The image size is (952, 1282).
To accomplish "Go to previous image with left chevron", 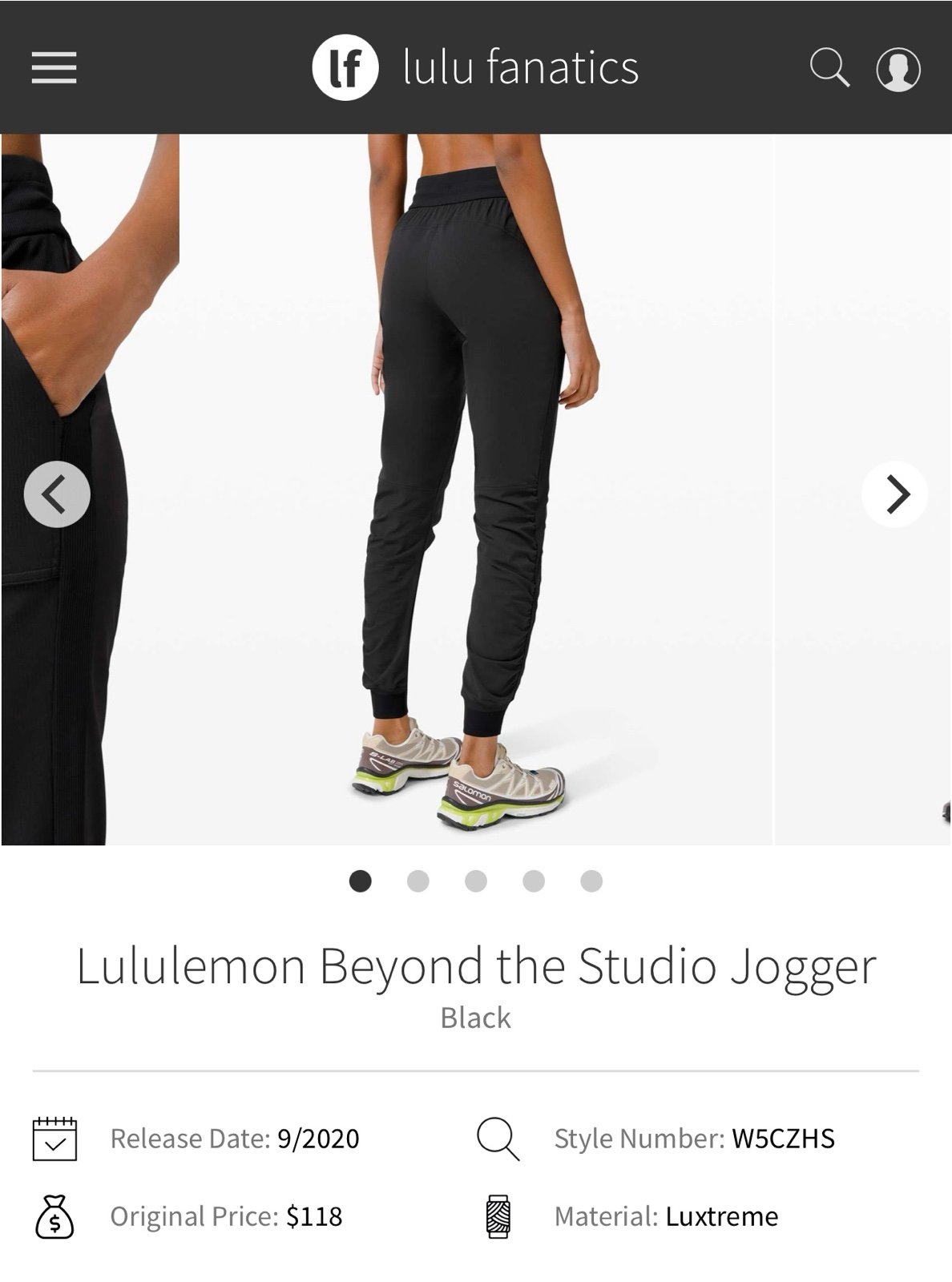I will (x=58, y=494).
